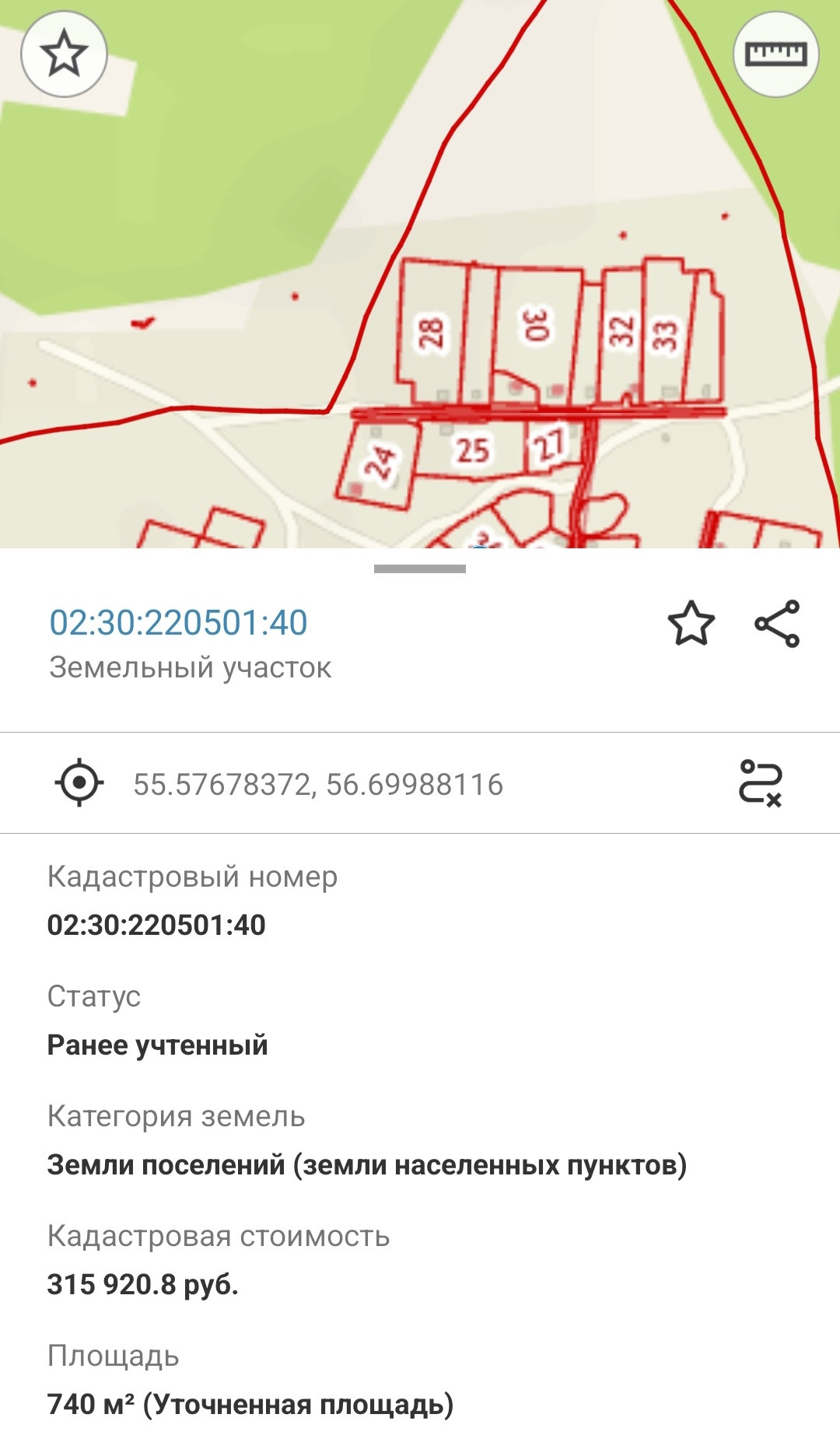The width and height of the screenshot is (840, 1435).
Task: Clear the route with the route icon
Action: pos(760,783)
